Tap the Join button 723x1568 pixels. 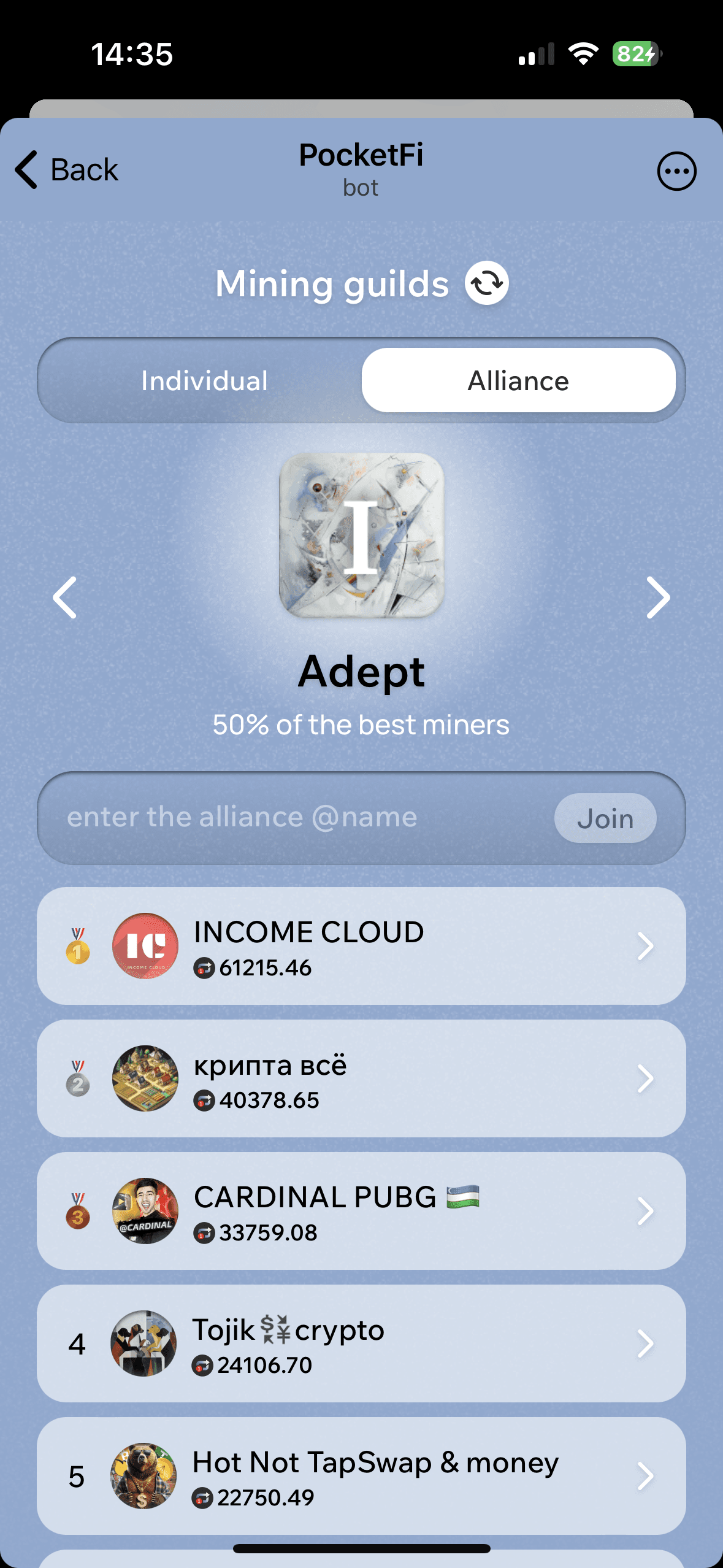click(x=605, y=818)
